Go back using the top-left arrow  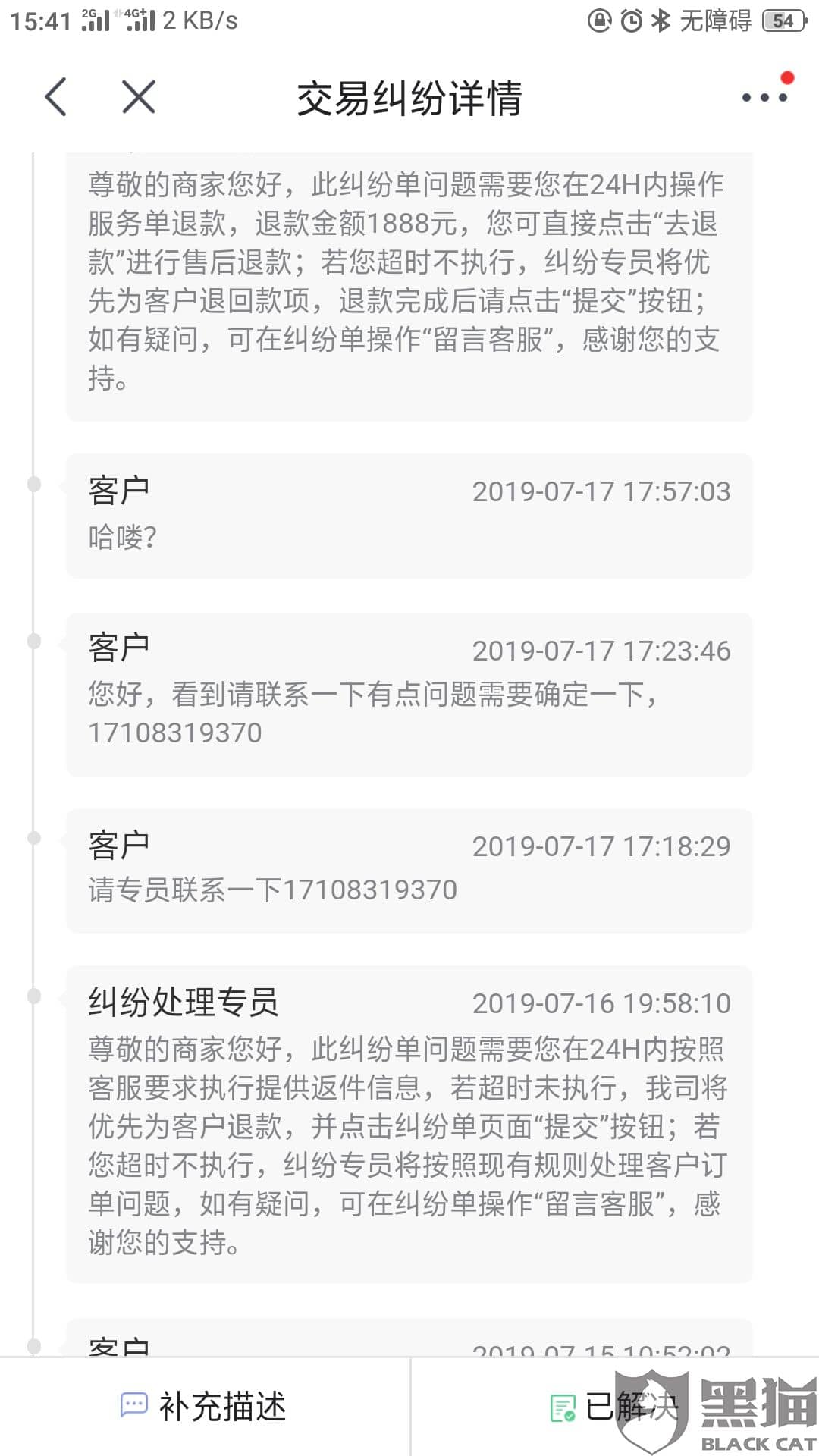(56, 97)
